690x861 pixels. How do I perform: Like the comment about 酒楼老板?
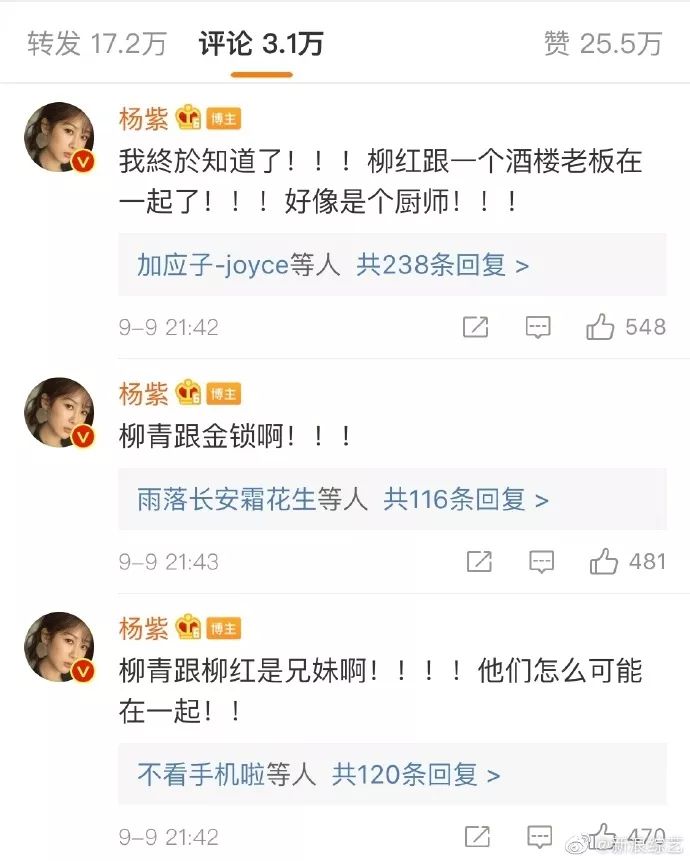(x=599, y=327)
